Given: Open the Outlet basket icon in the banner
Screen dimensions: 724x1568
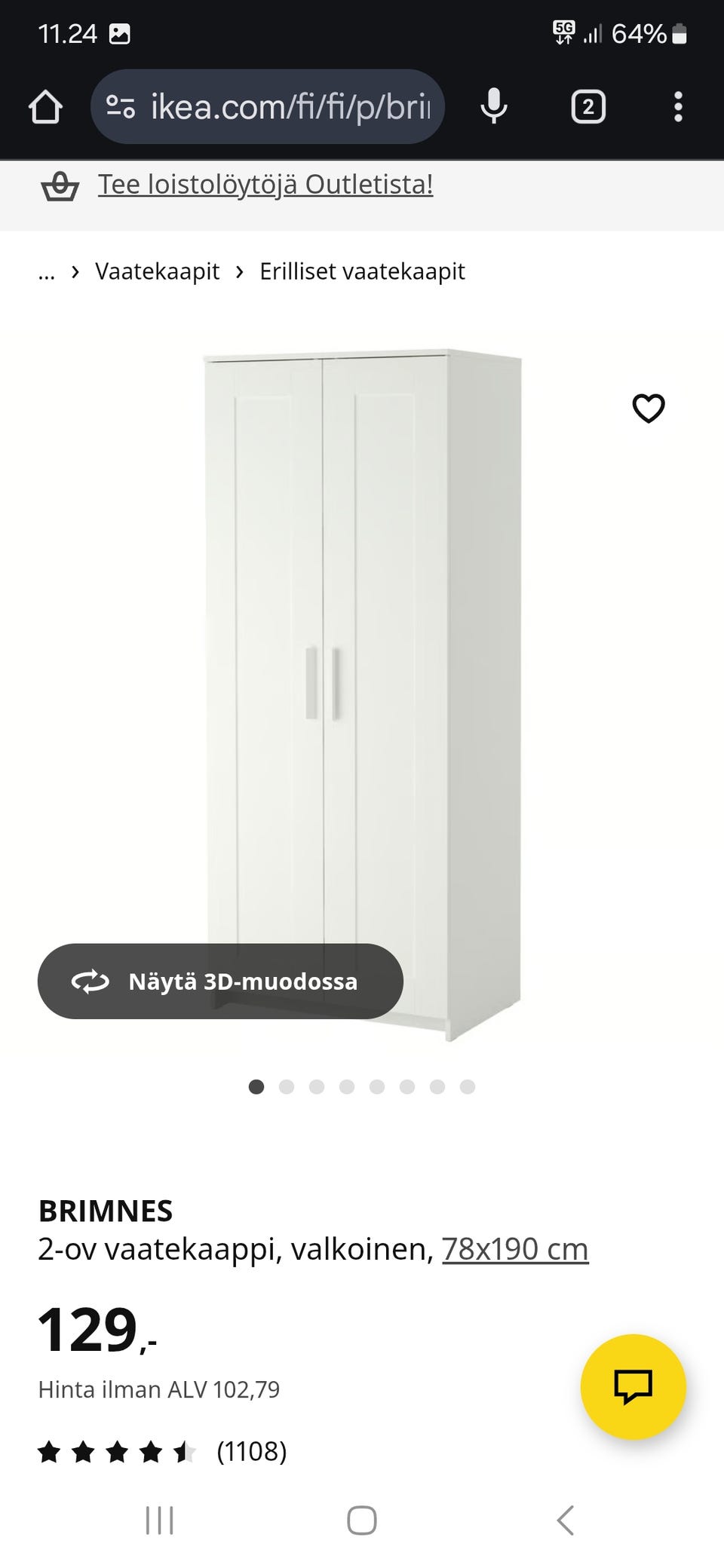Looking at the screenshot, I should point(60,186).
